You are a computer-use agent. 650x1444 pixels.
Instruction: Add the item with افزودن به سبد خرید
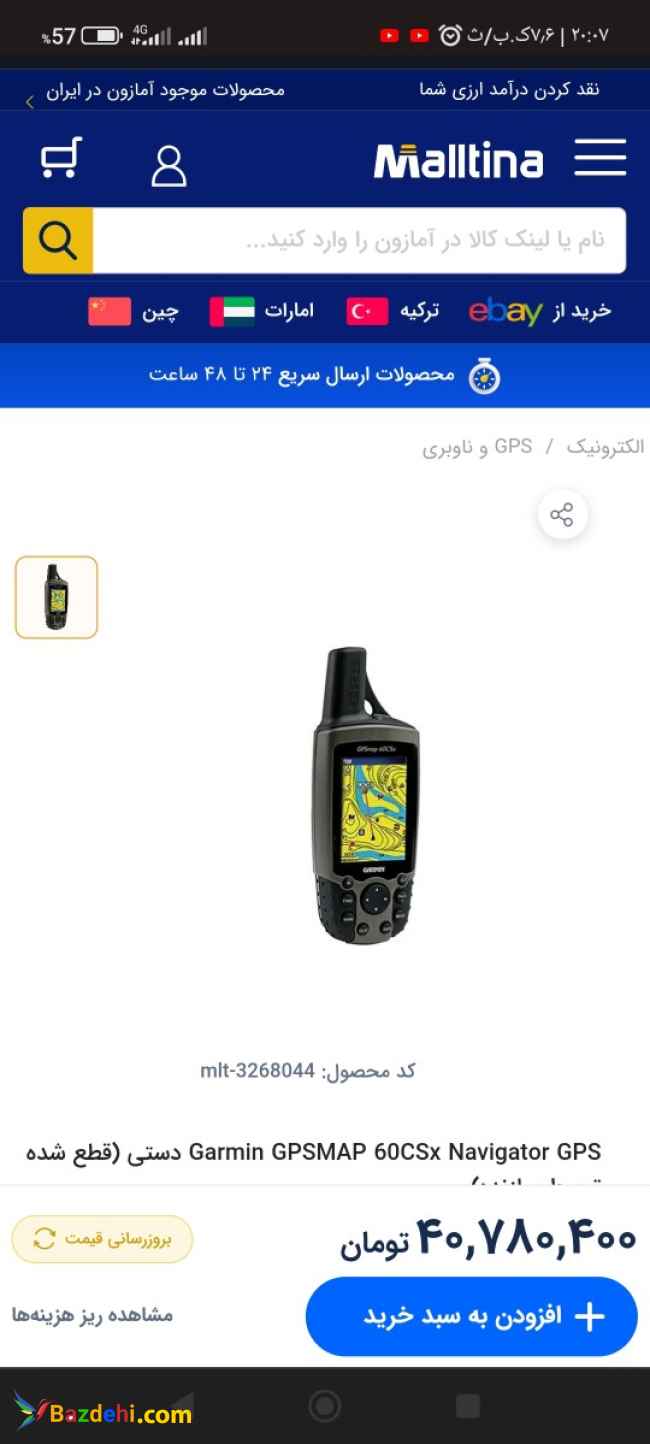[471, 1316]
